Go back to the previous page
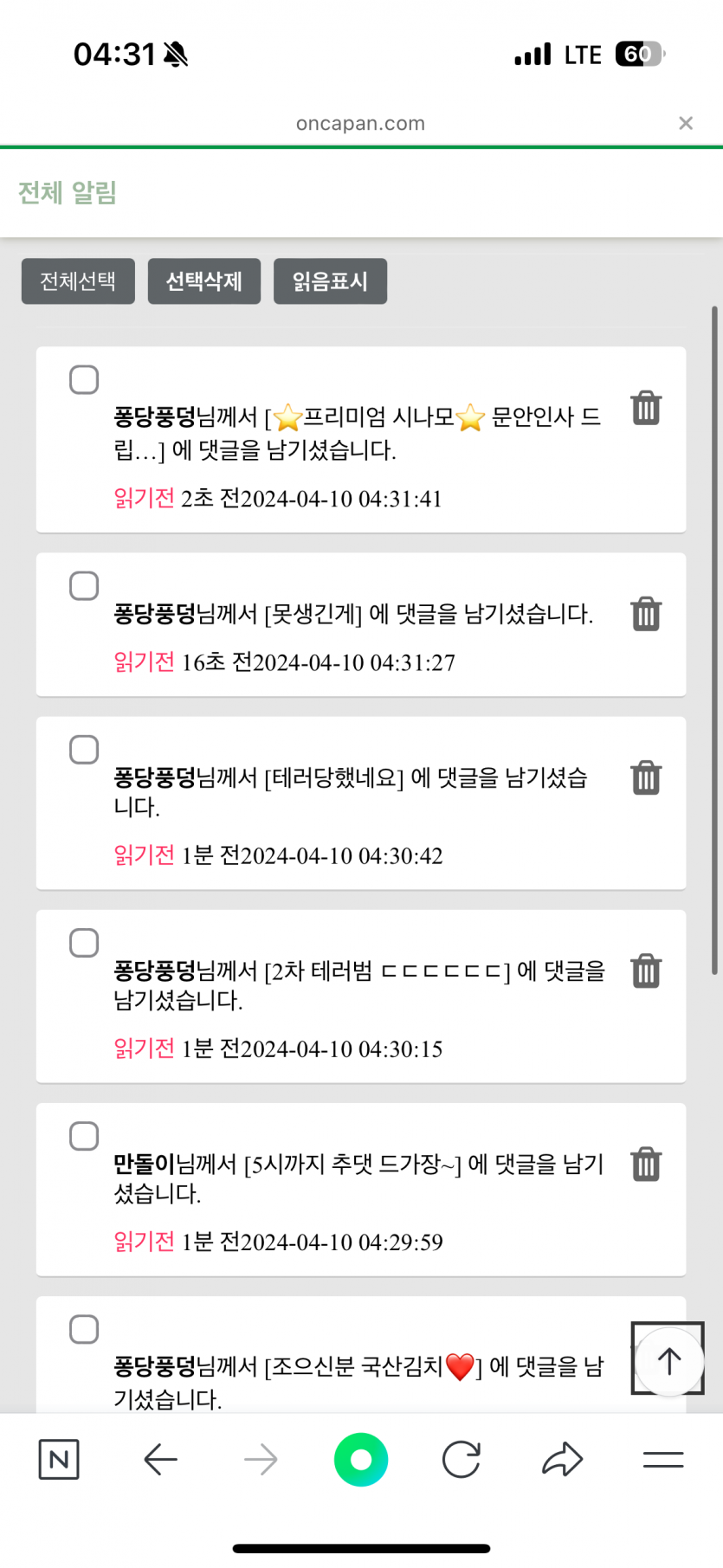The height and width of the screenshot is (1568, 723). (160, 1460)
